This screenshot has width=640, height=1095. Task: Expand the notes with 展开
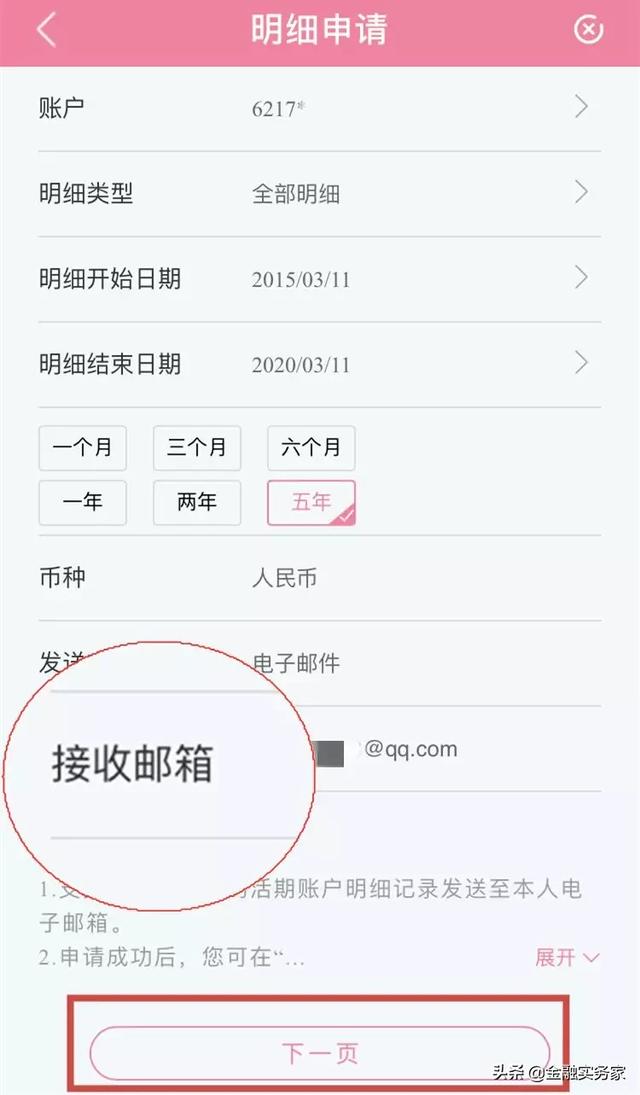(567, 957)
